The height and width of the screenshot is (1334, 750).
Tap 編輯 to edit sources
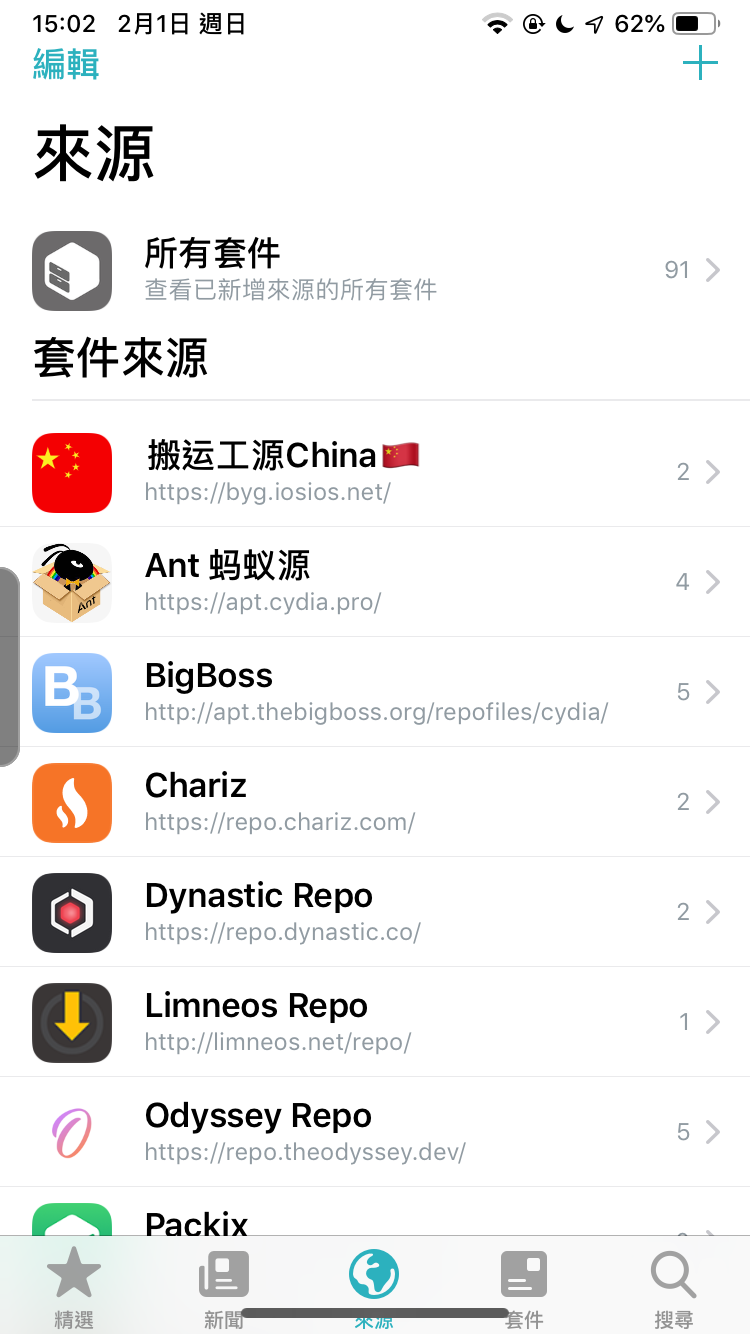point(66,65)
